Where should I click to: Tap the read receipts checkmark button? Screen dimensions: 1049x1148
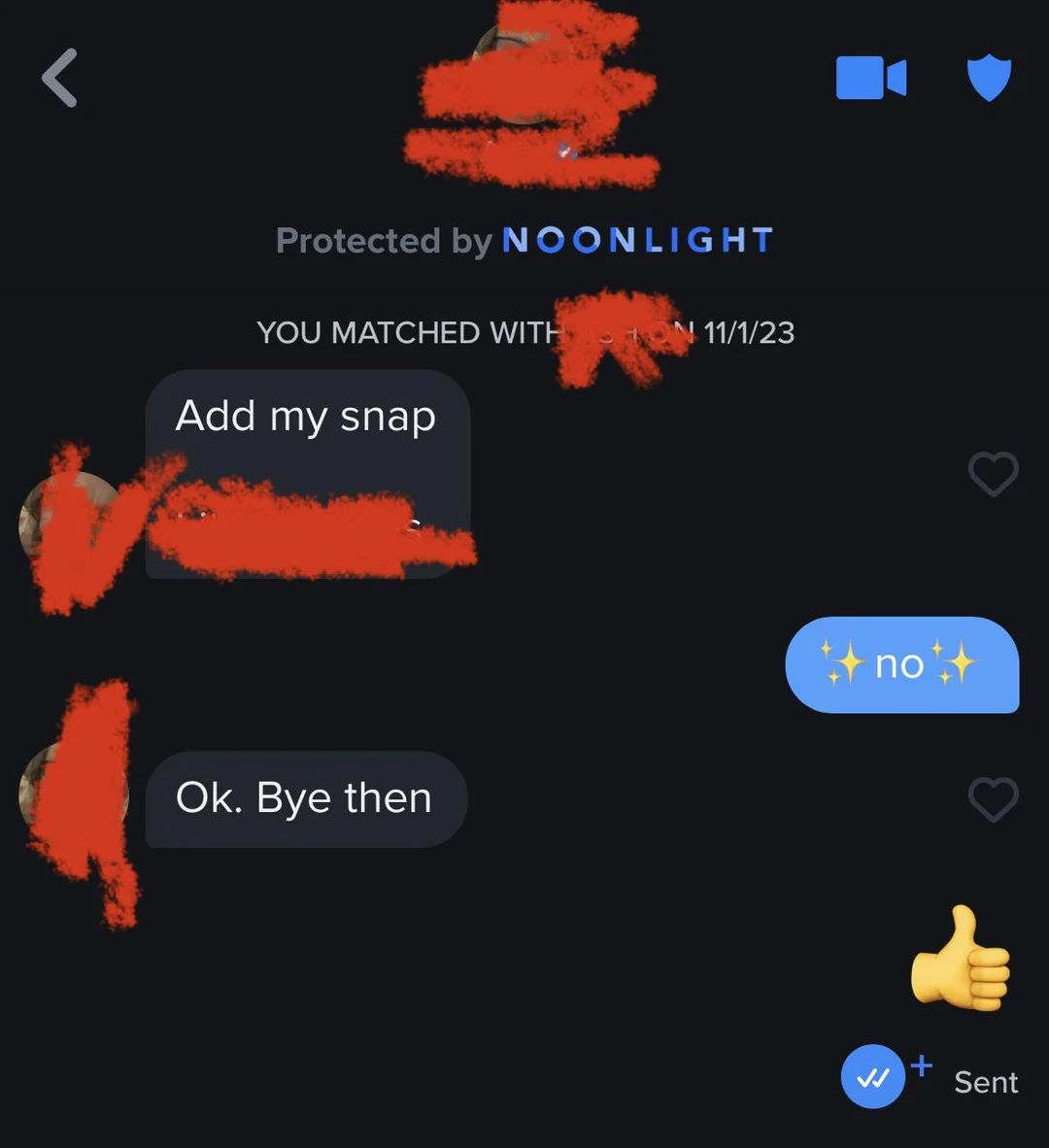click(873, 1076)
